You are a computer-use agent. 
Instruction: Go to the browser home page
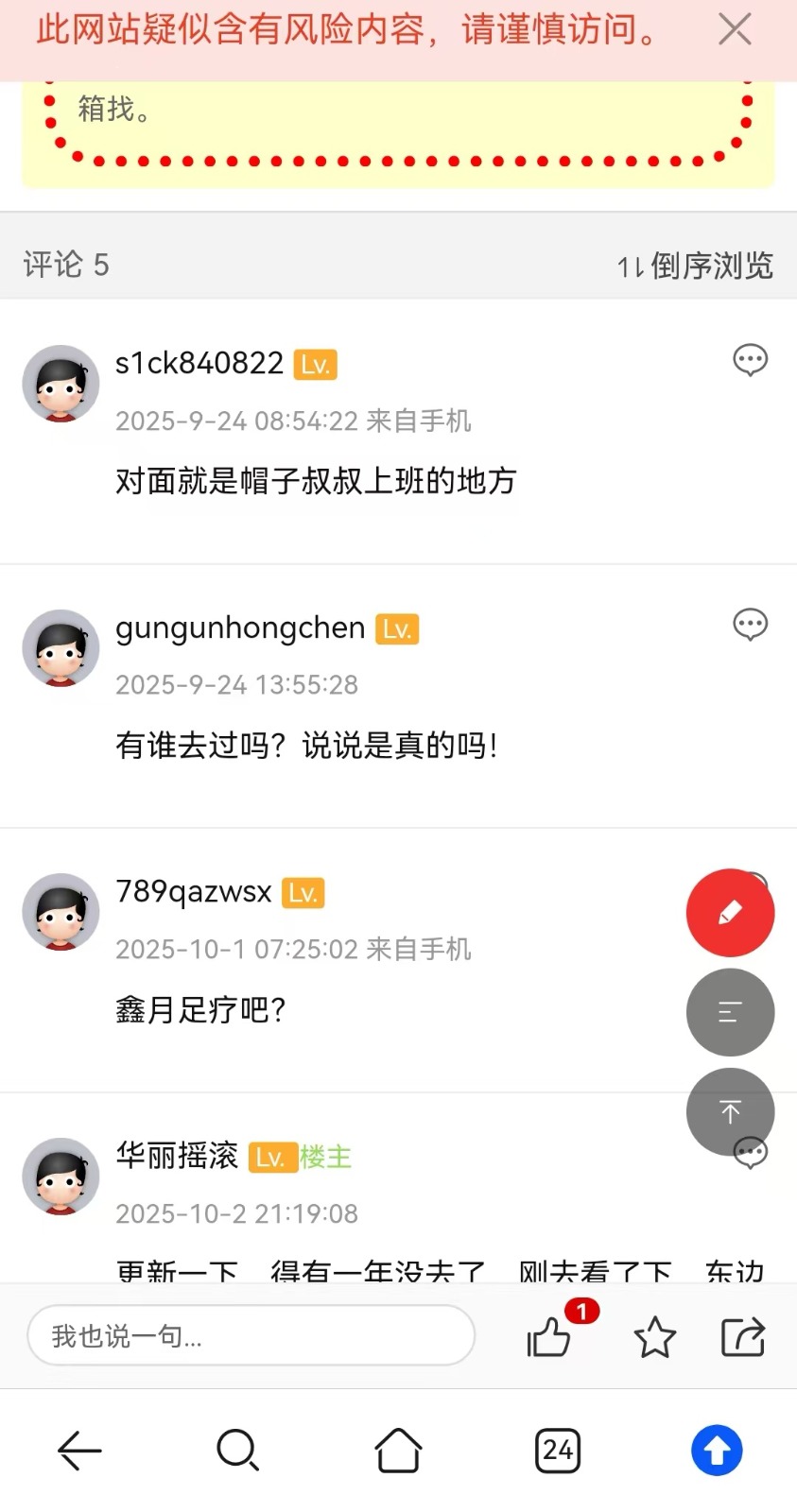[398, 1451]
